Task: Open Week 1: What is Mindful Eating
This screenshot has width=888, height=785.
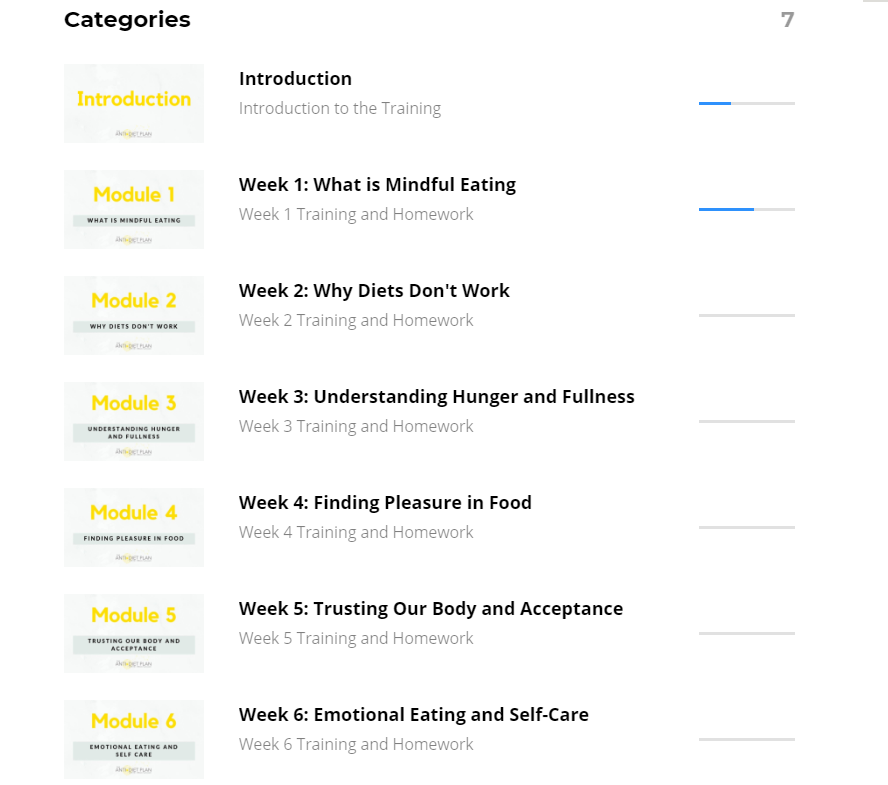Action: [377, 185]
